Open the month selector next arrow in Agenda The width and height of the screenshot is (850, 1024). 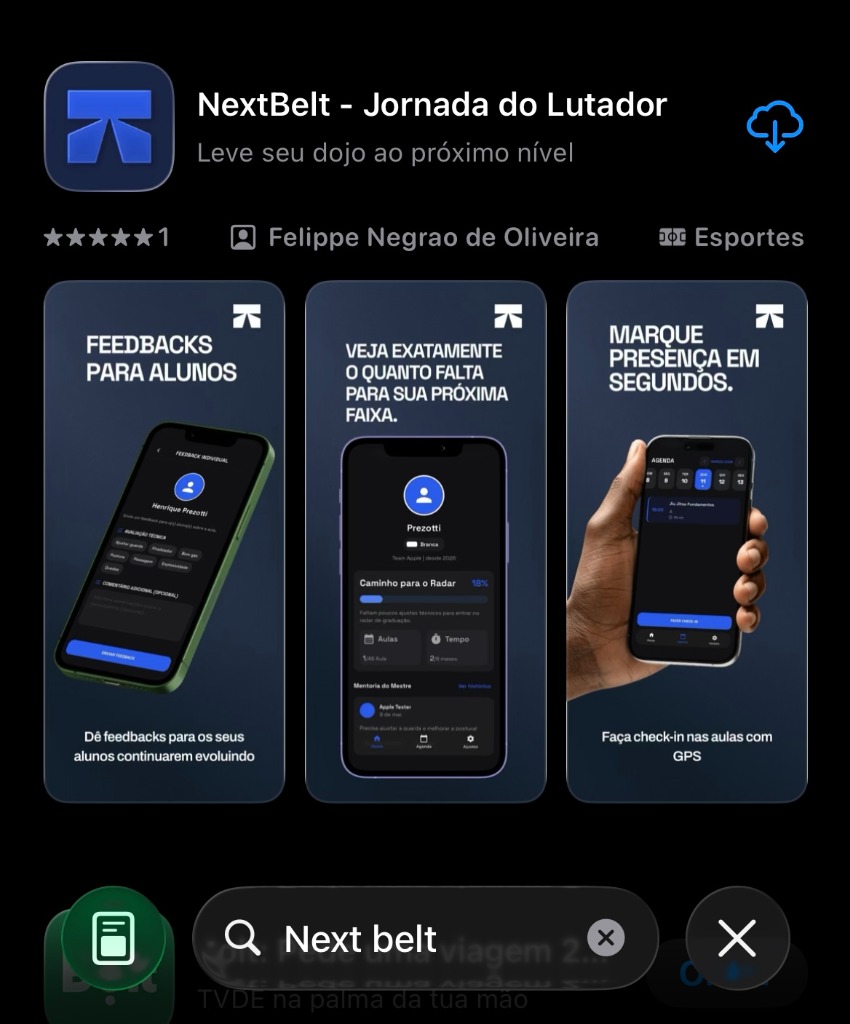(740, 463)
